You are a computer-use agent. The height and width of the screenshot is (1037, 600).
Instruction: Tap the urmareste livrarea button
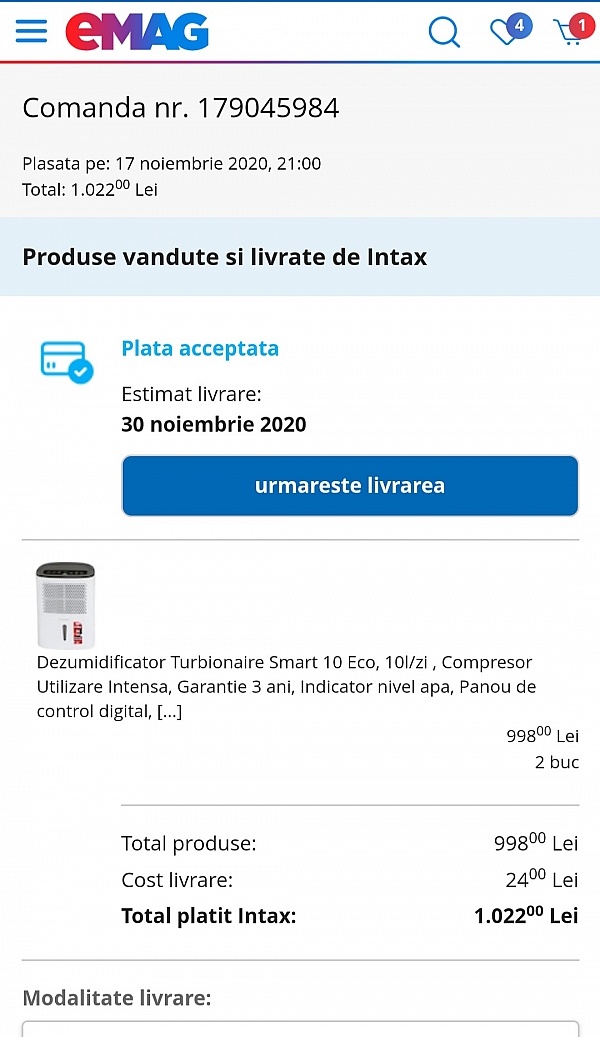[x=350, y=485]
